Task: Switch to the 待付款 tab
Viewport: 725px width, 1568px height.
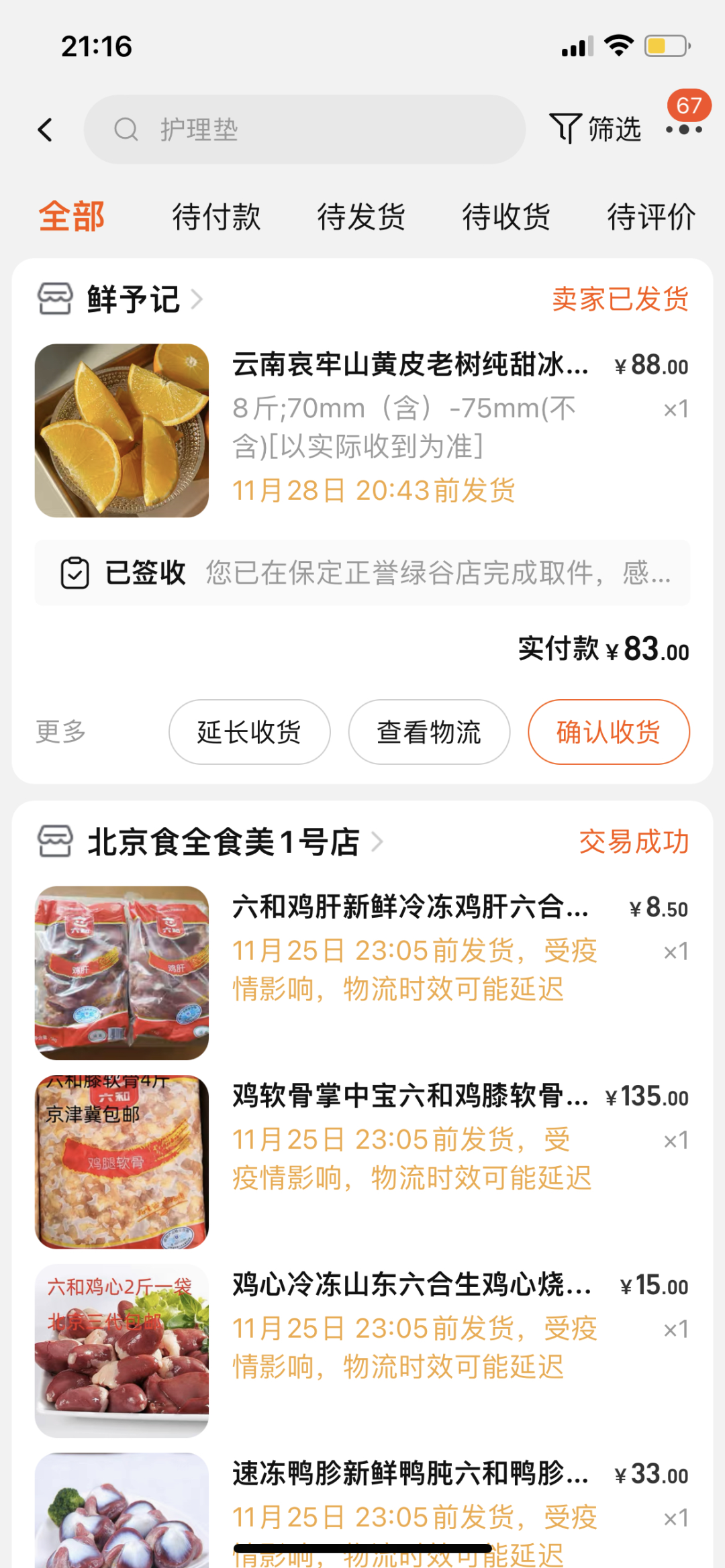Action: tap(216, 217)
